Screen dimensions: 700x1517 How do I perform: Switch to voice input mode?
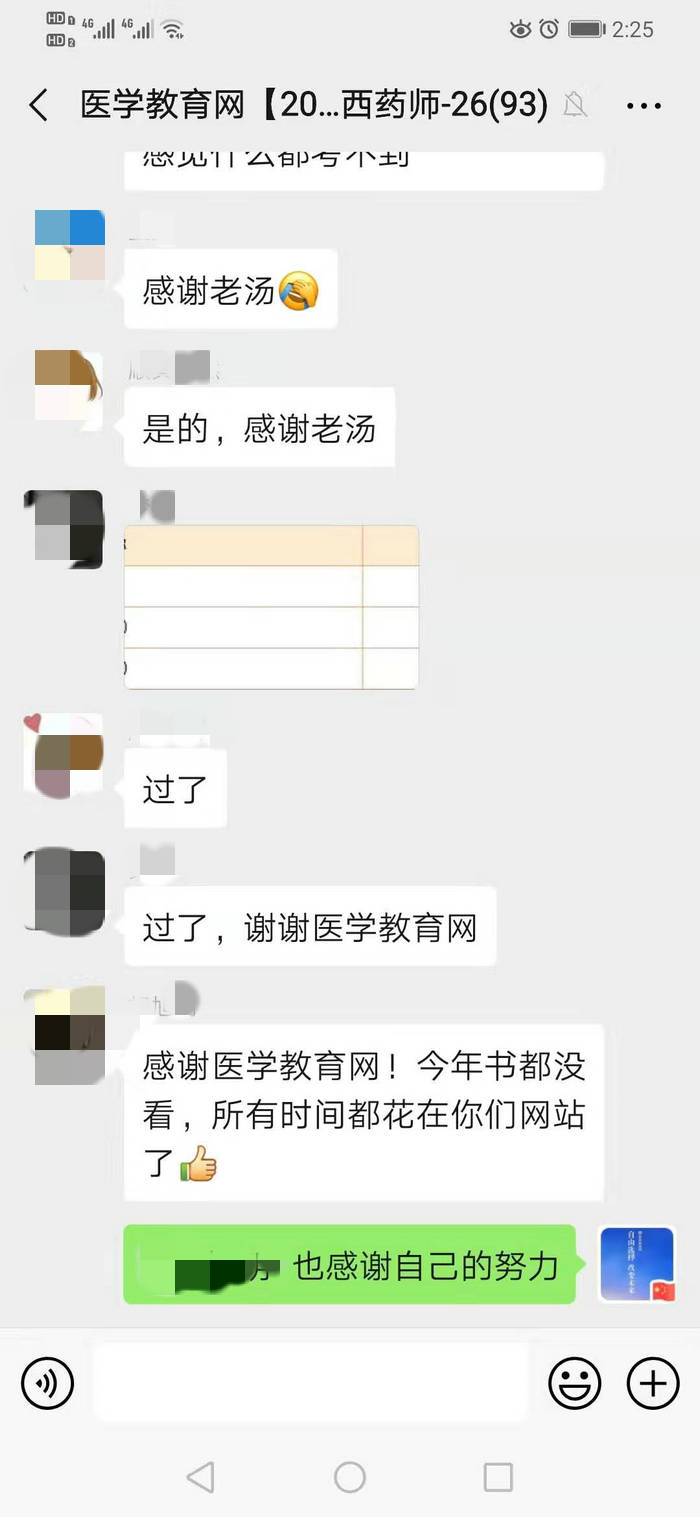[48, 1384]
